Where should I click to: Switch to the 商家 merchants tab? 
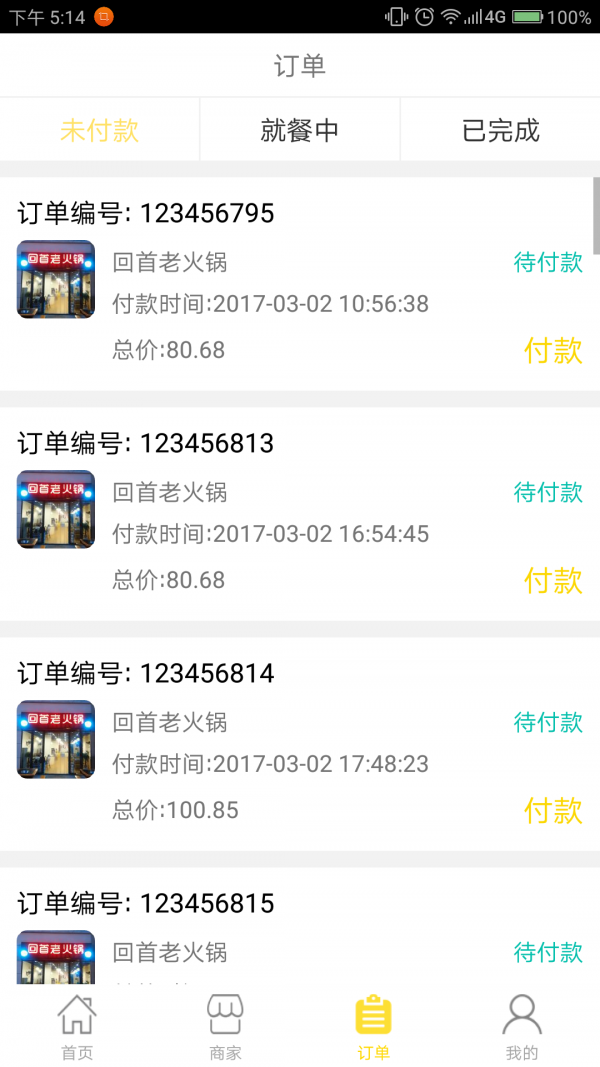pos(225,1027)
